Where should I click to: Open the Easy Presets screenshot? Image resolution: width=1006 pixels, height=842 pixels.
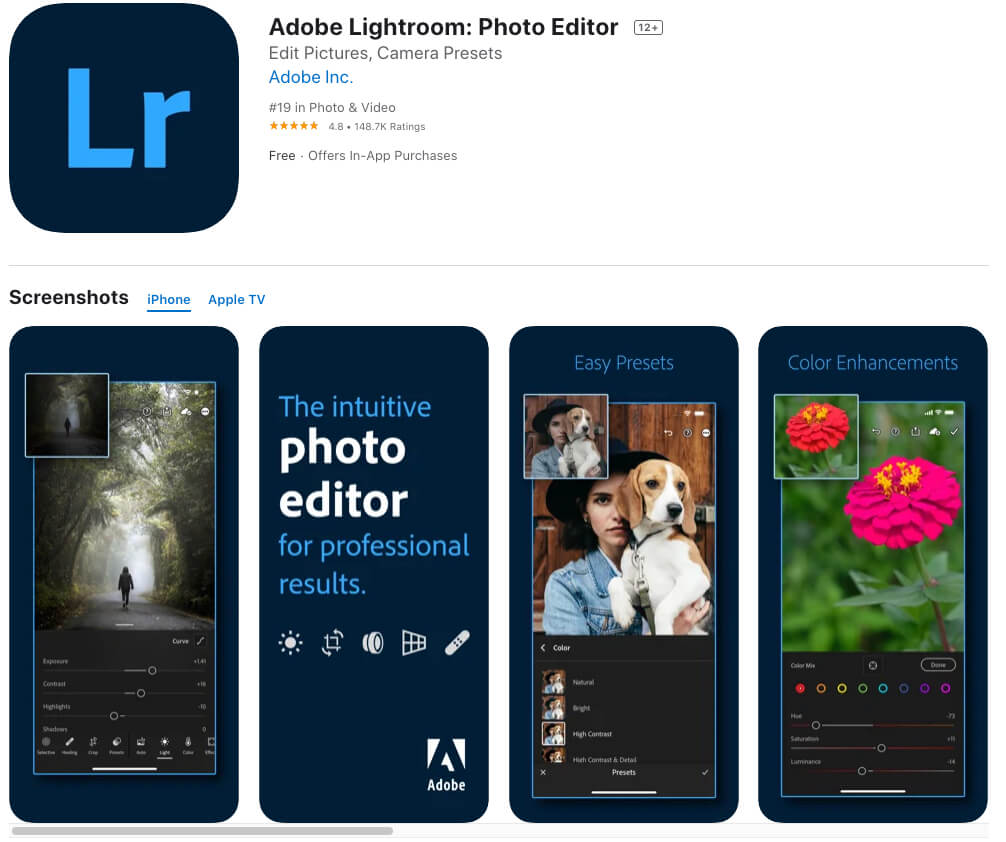click(623, 573)
